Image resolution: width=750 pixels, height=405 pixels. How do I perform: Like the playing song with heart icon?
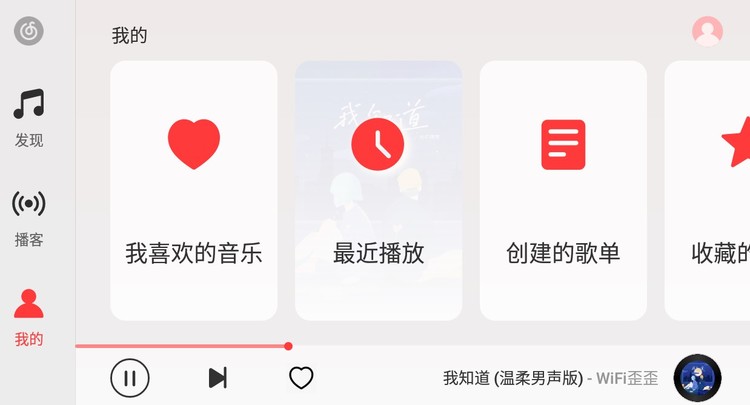pyautogui.click(x=301, y=378)
